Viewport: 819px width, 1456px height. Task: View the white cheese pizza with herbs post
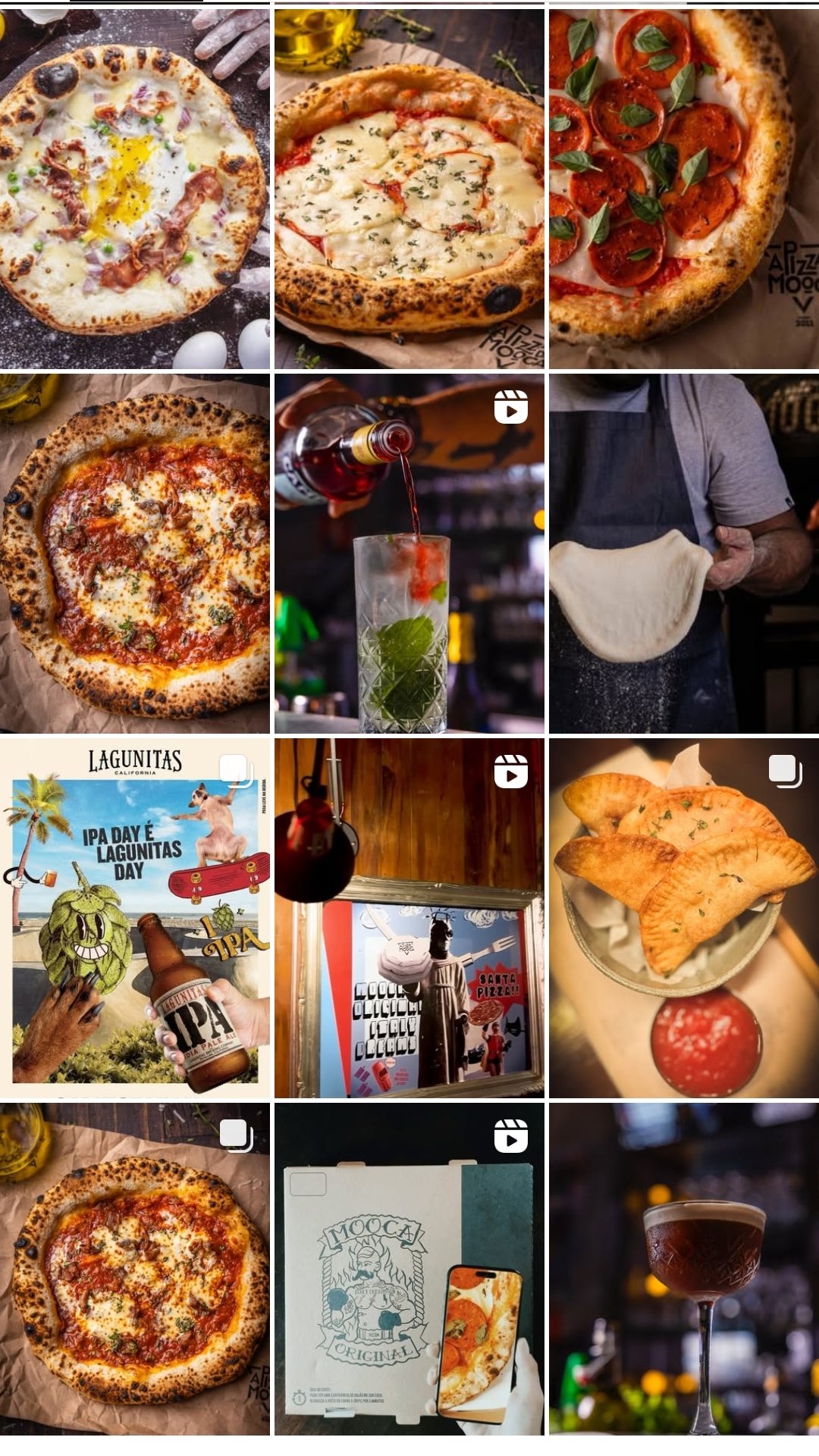(x=409, y=188)
